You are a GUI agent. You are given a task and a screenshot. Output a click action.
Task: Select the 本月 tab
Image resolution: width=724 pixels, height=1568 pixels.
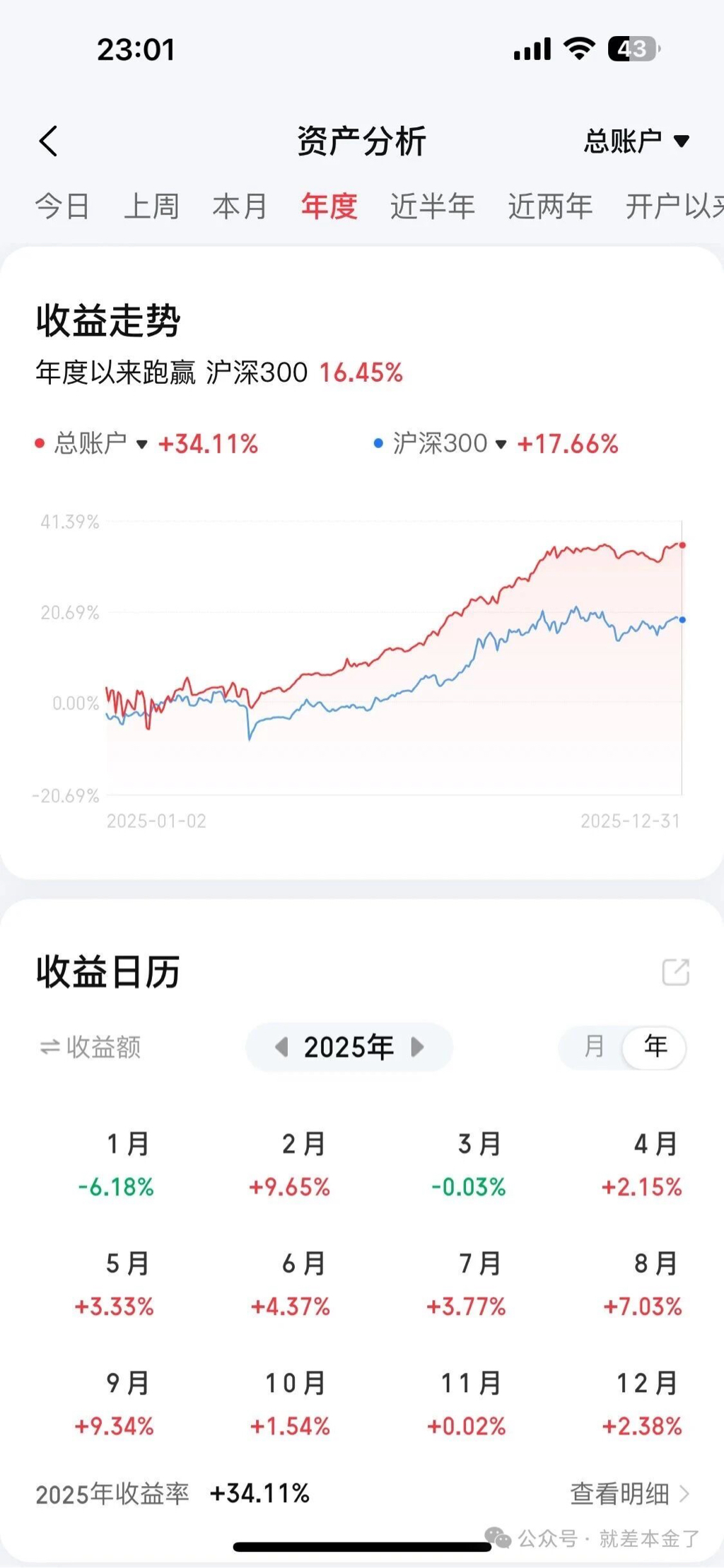240,206
